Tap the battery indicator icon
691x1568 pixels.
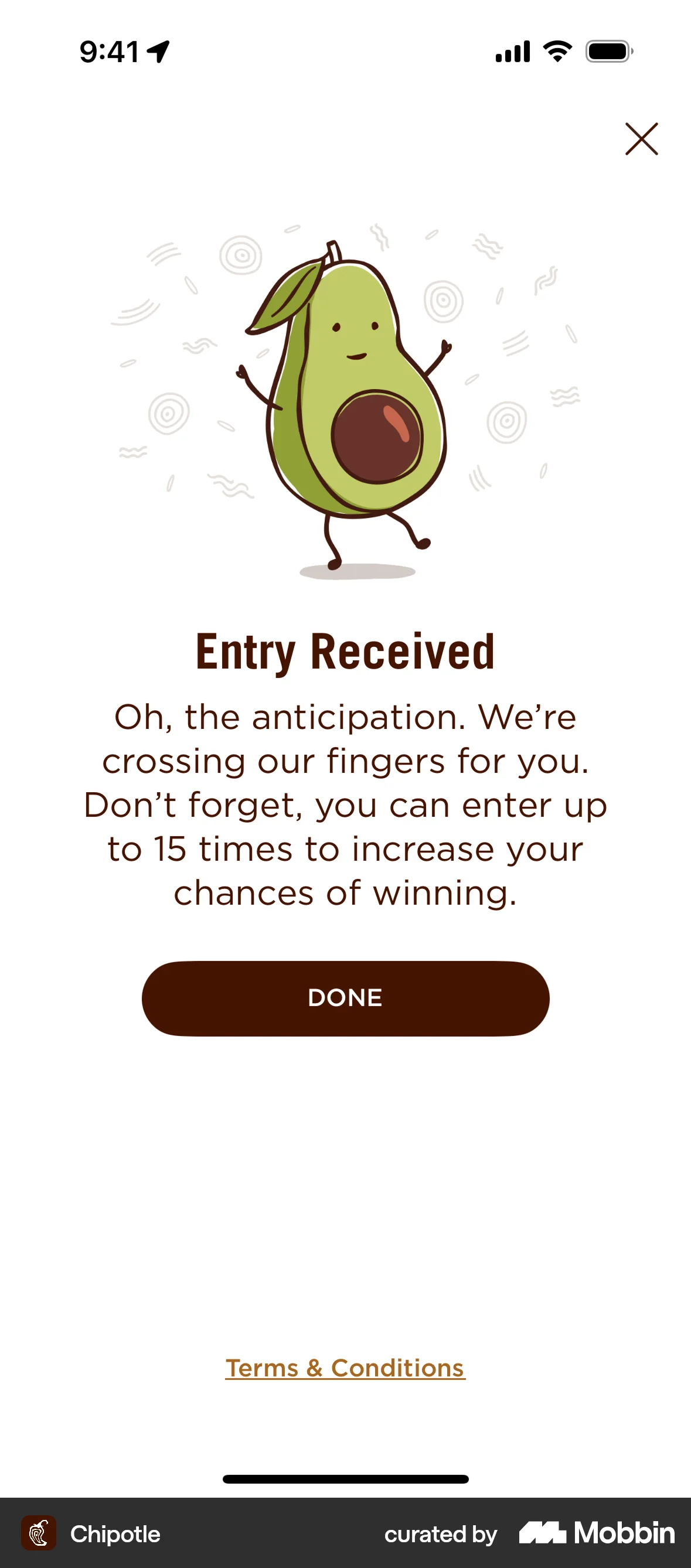coord(609,52)
